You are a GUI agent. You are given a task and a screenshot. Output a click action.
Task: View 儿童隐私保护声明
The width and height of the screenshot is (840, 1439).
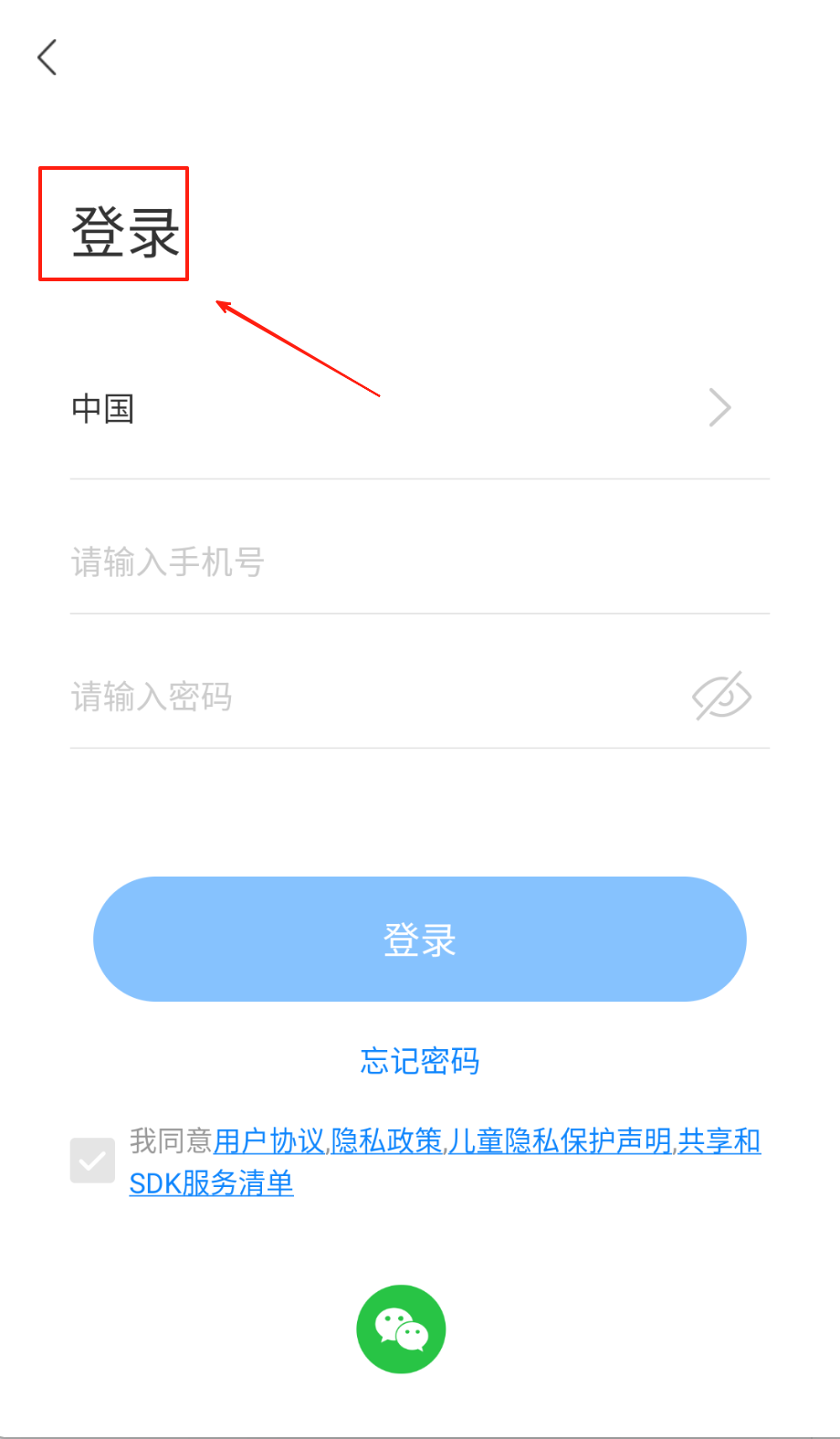click(x=560, y=1141)
